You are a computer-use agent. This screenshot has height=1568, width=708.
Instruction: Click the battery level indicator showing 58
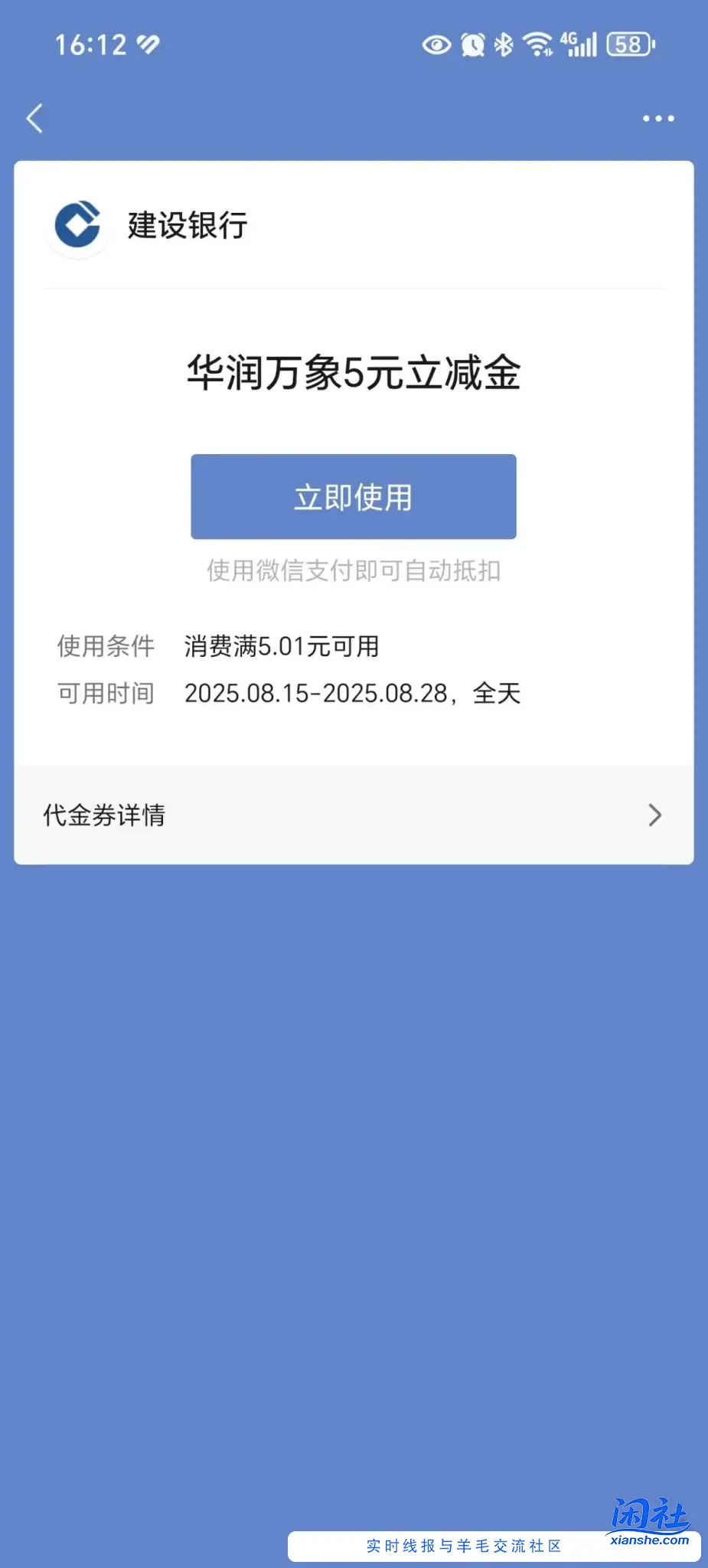(628, 46)
